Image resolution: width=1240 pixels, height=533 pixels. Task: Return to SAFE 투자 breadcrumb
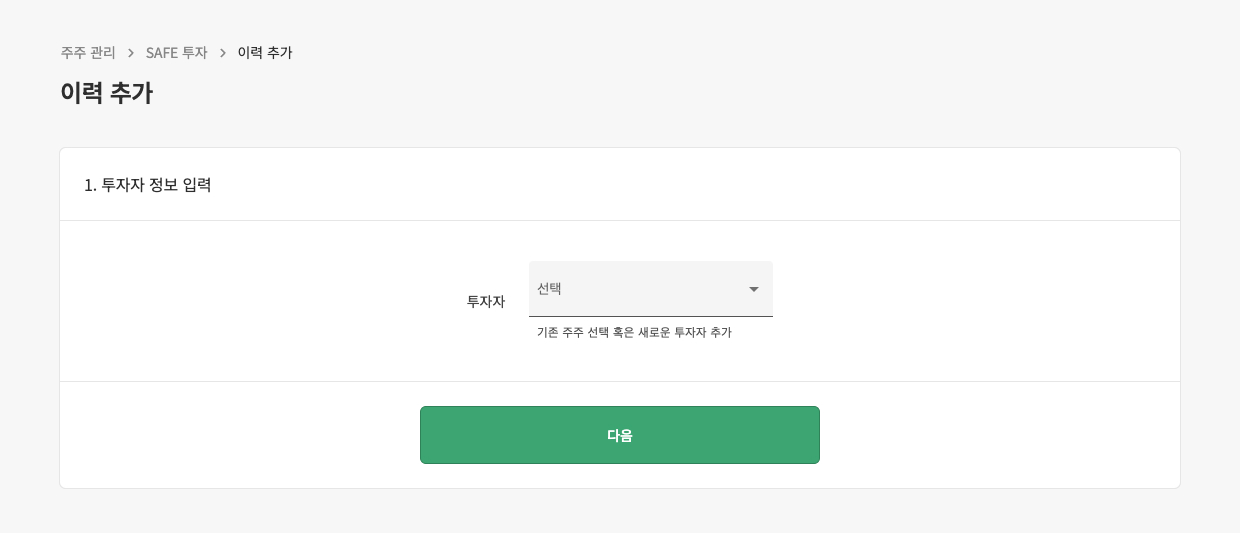click(176, 53)
